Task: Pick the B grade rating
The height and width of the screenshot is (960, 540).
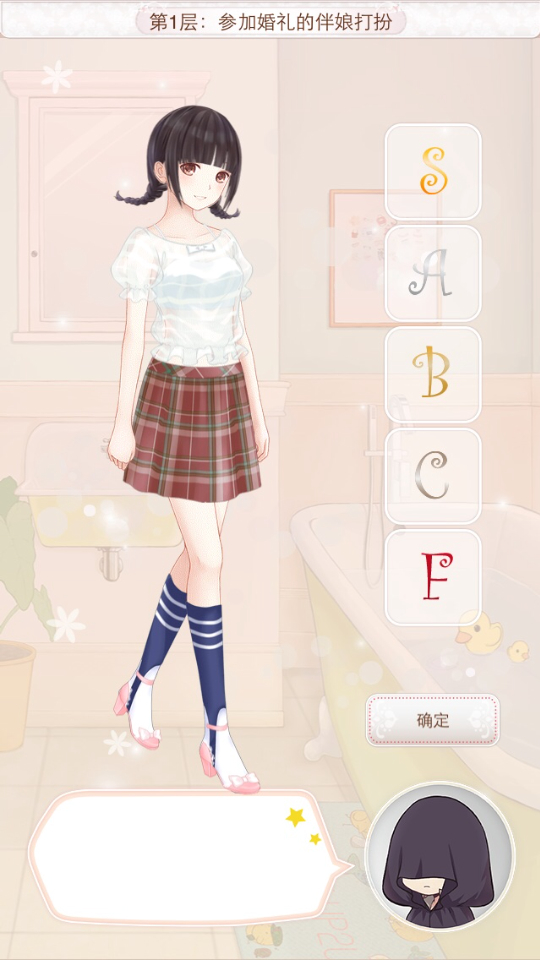Action: point(433,375)
